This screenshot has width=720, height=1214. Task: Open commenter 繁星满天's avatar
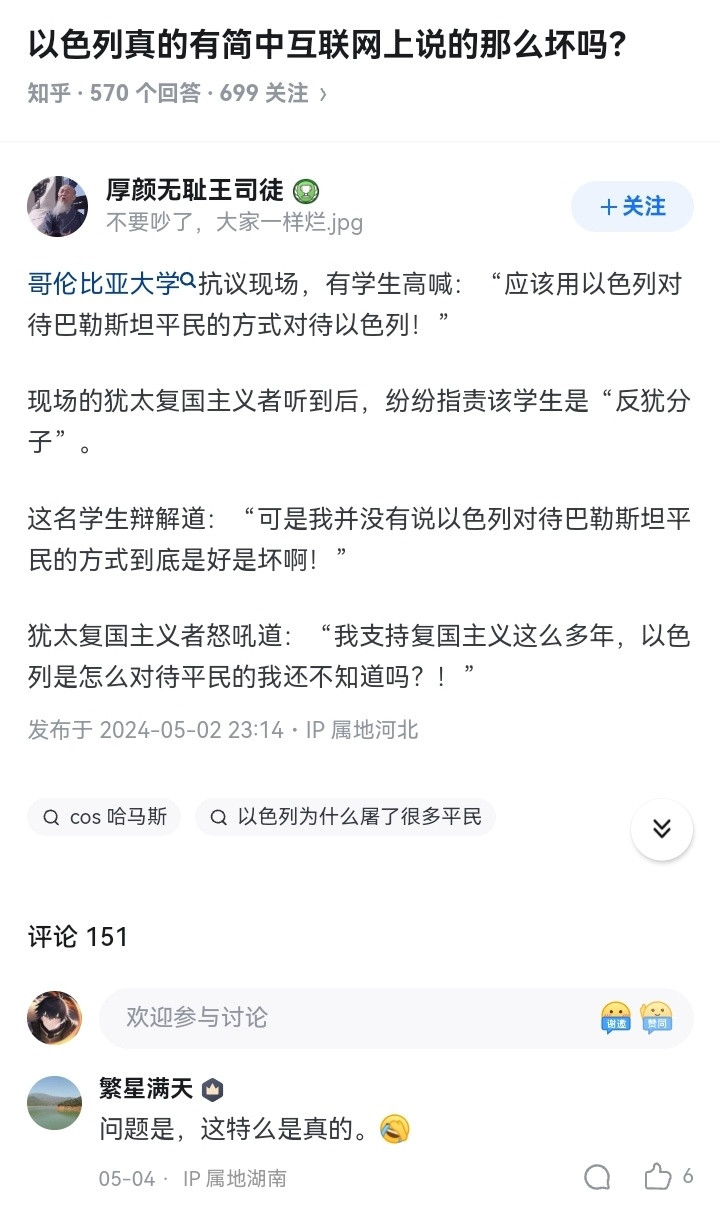pos(54,1103)
